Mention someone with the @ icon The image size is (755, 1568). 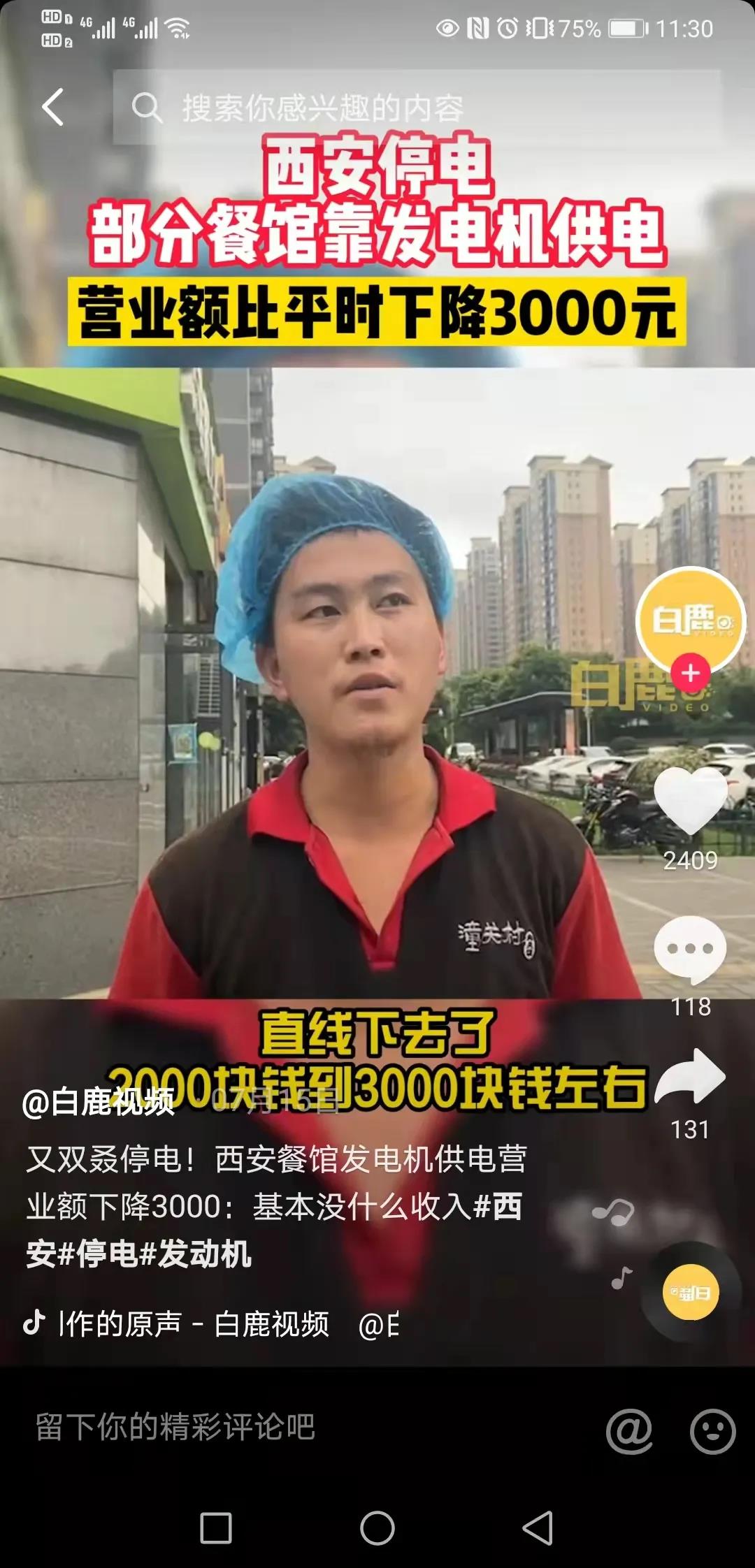(x=629, y=1430)
